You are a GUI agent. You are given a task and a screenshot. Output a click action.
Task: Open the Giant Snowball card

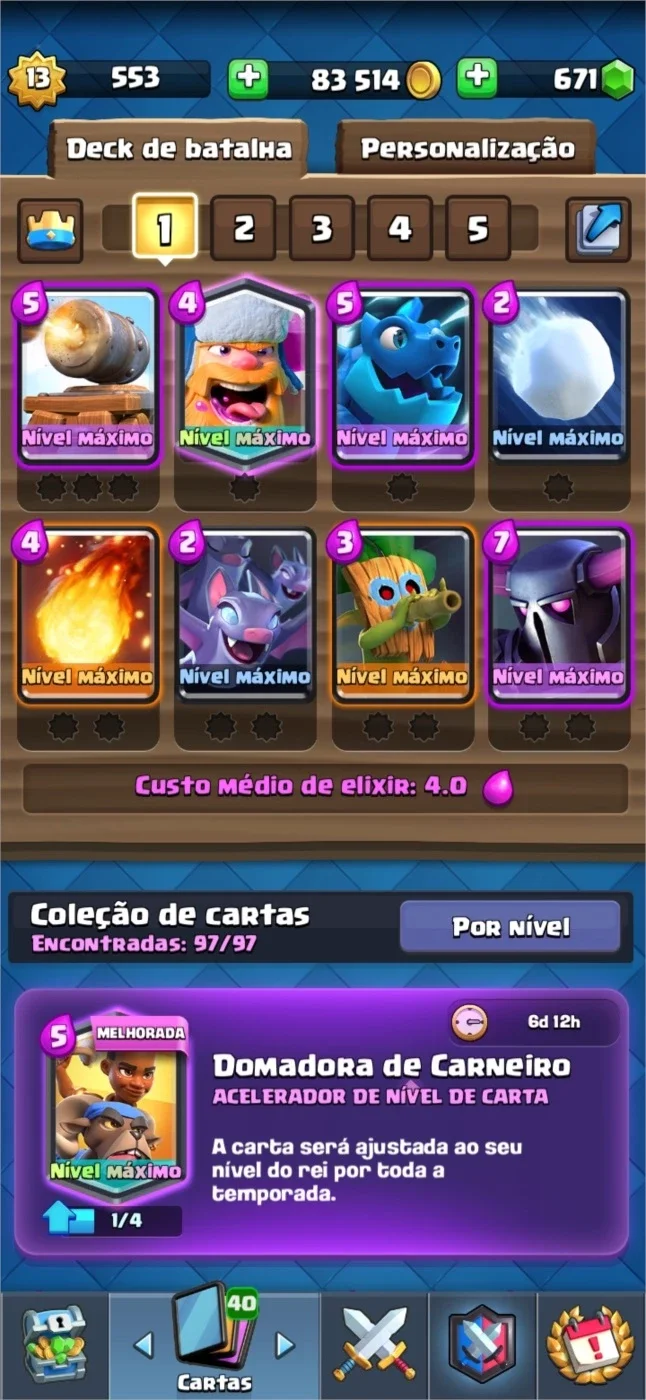point(559,377)
